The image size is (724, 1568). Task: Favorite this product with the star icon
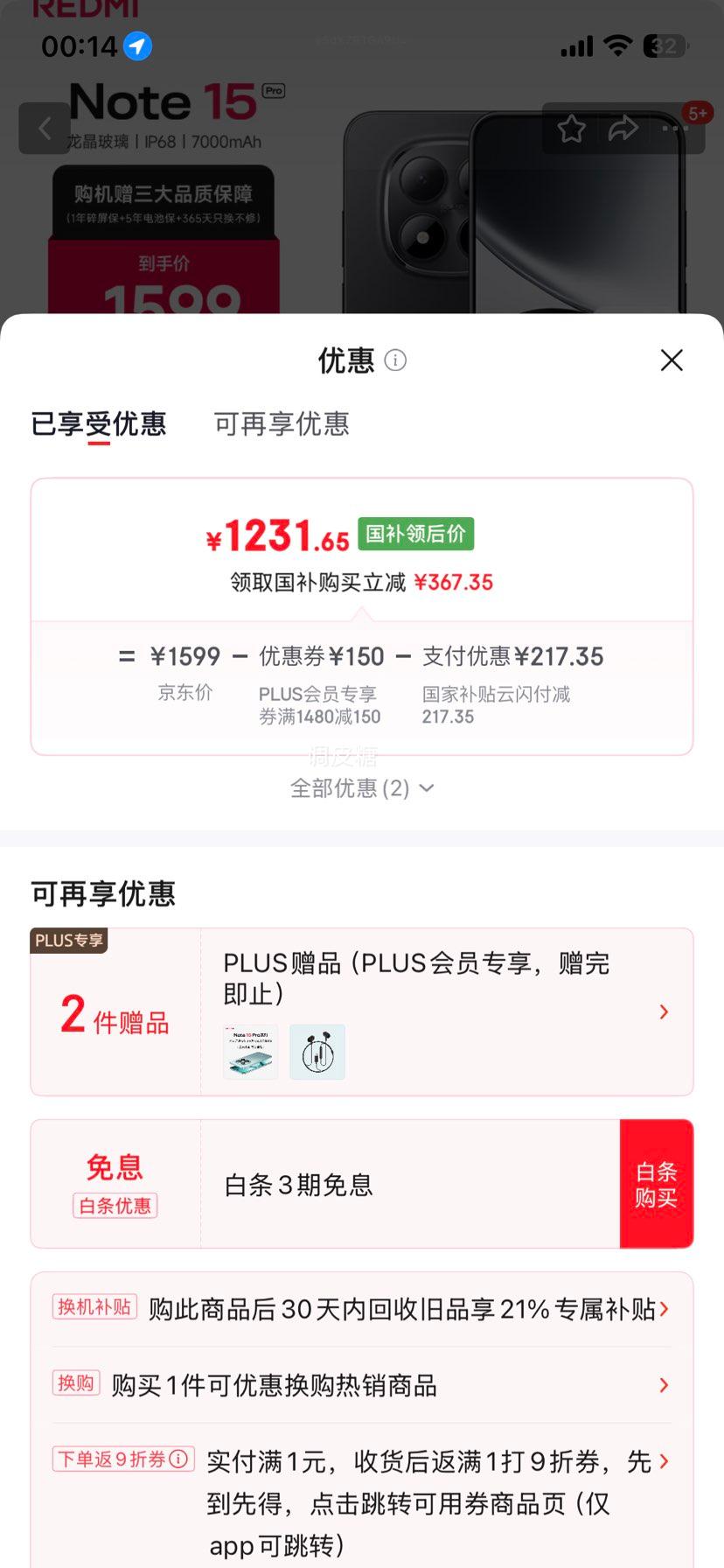pyautogui.click(x=572, y=129)
